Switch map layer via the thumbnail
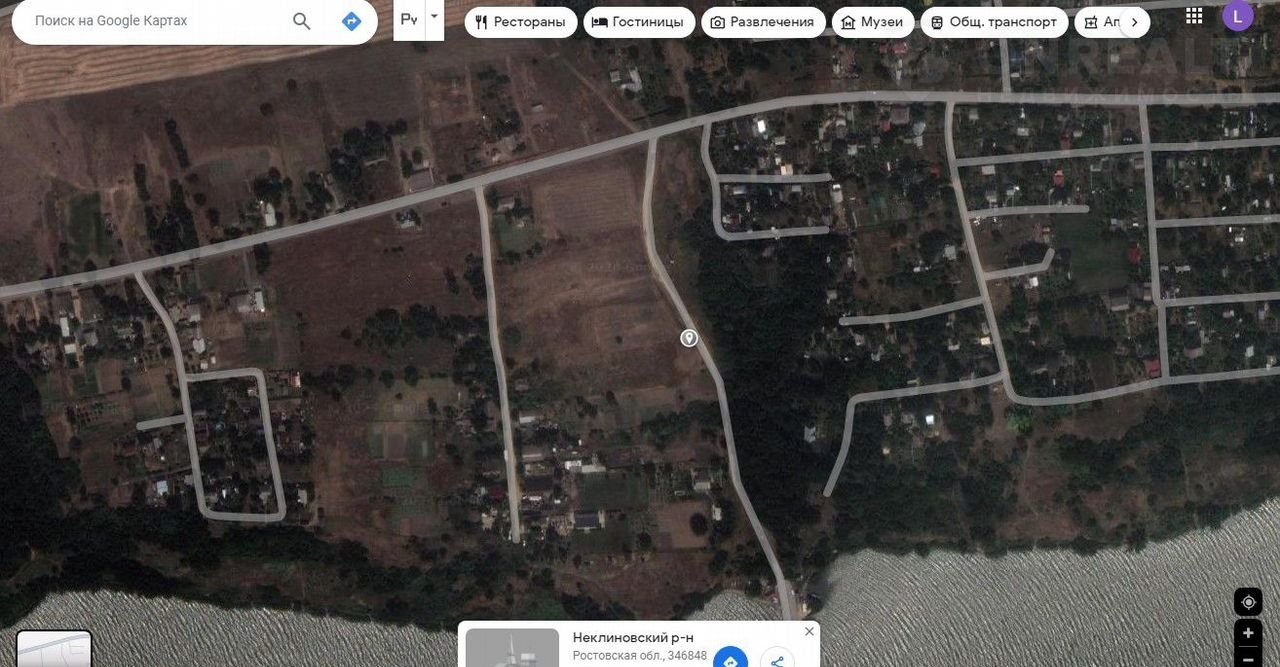The image size is (1280, 667). click(54, 648)
